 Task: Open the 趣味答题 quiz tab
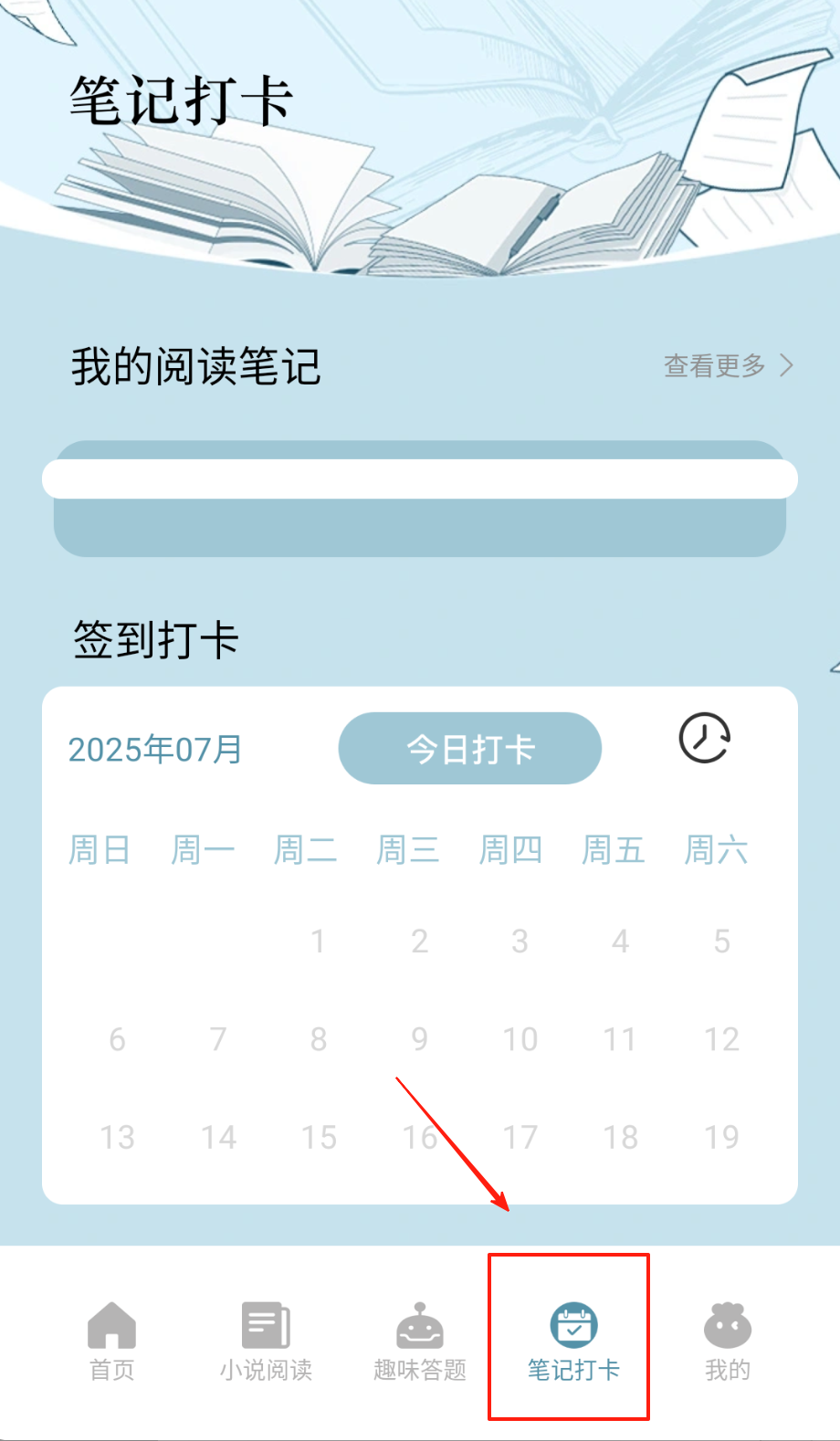click(x=420, y=1339)
